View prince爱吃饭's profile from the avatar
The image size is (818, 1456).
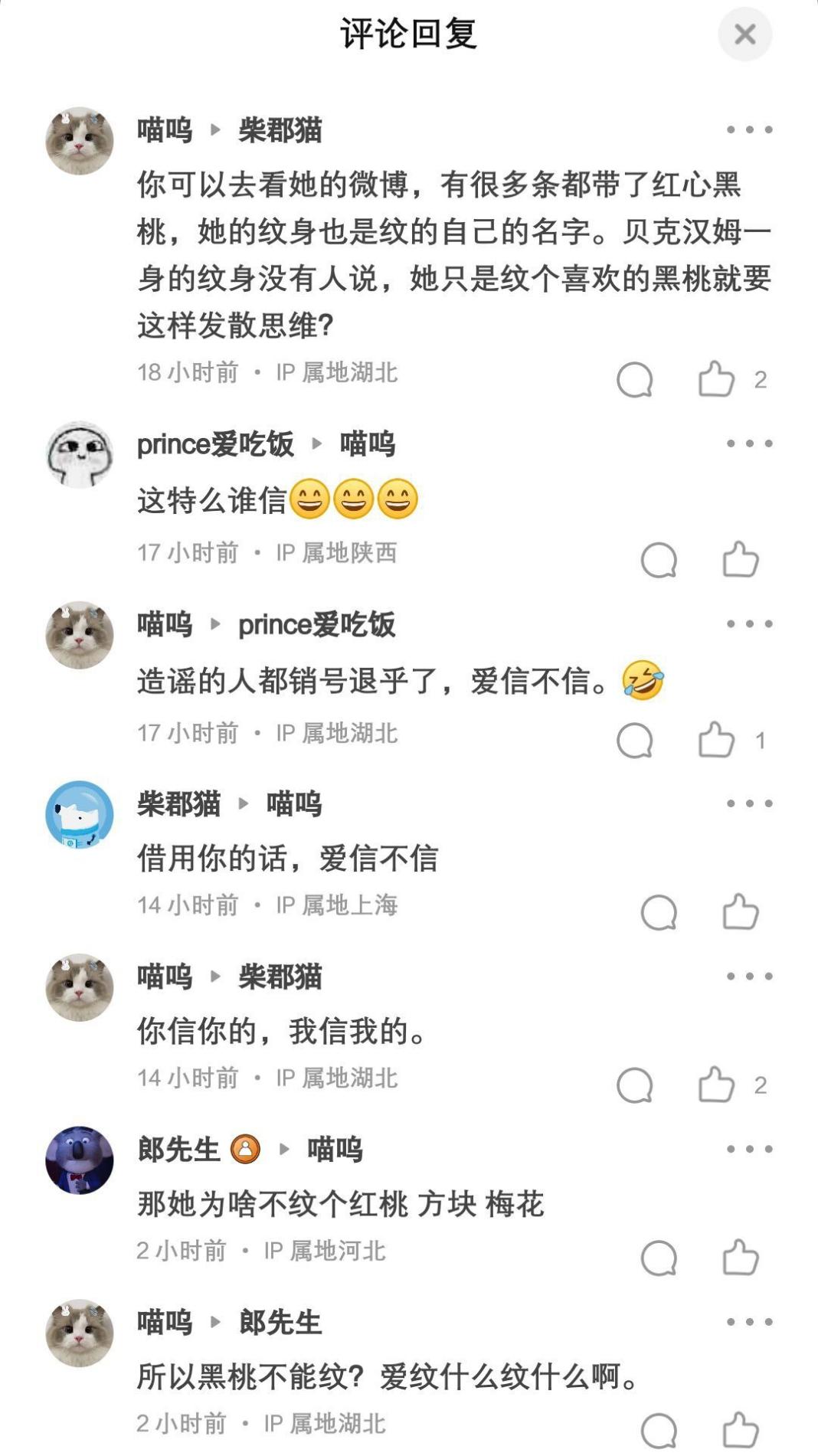[x=80, y=454]
